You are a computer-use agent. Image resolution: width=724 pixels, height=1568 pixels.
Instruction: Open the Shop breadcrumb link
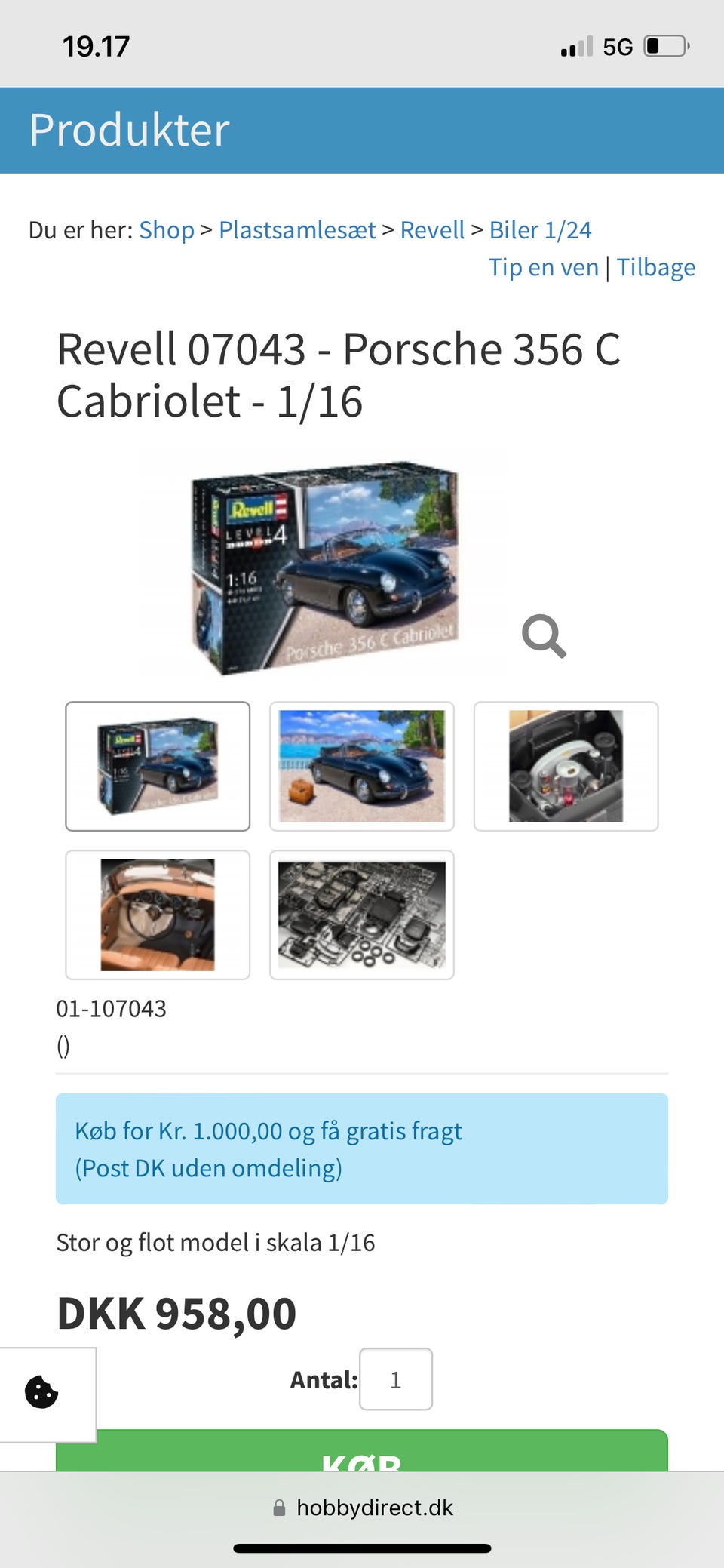tap(167, 230)
